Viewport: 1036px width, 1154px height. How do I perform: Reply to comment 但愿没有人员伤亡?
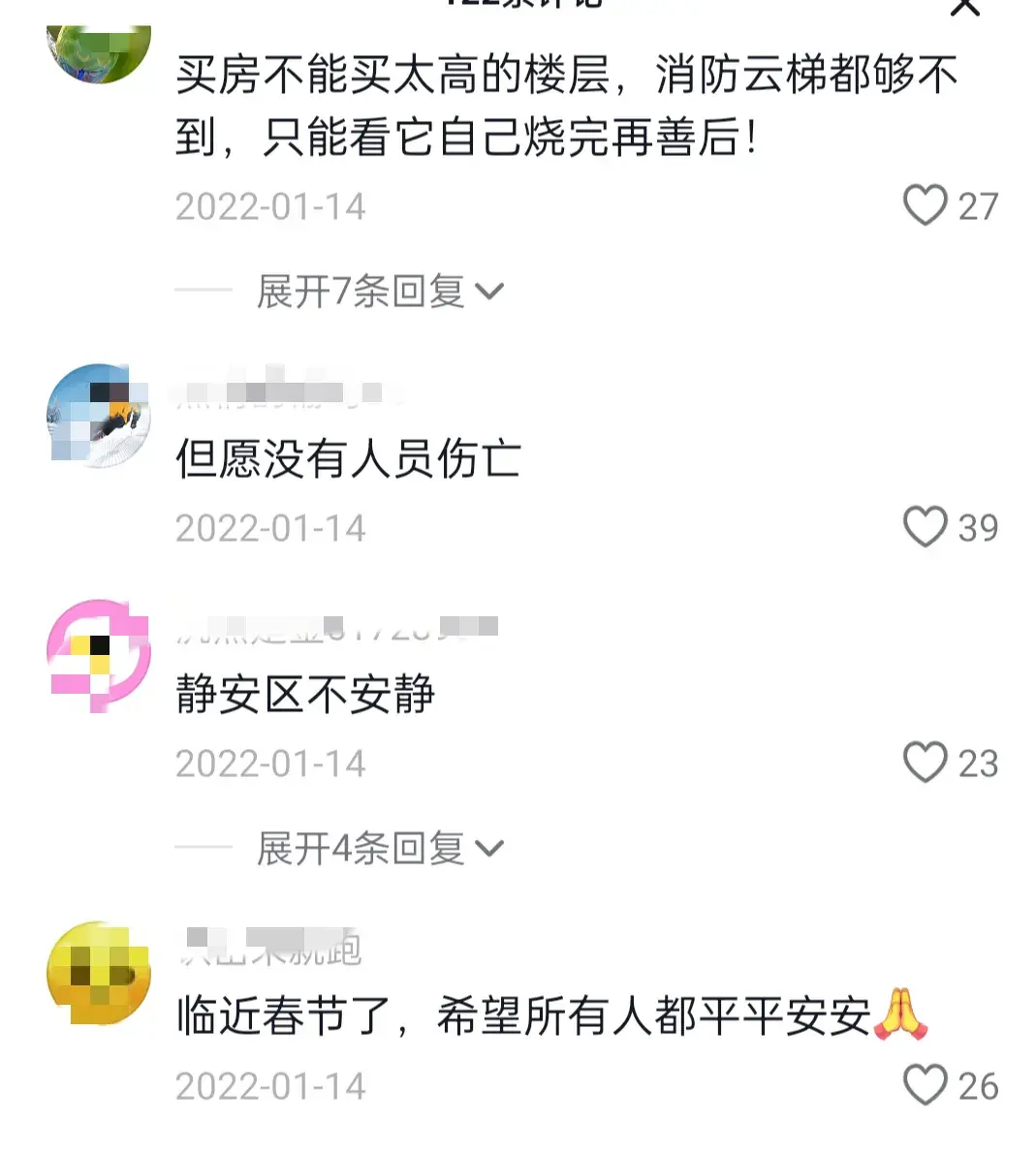click(348, 459)
